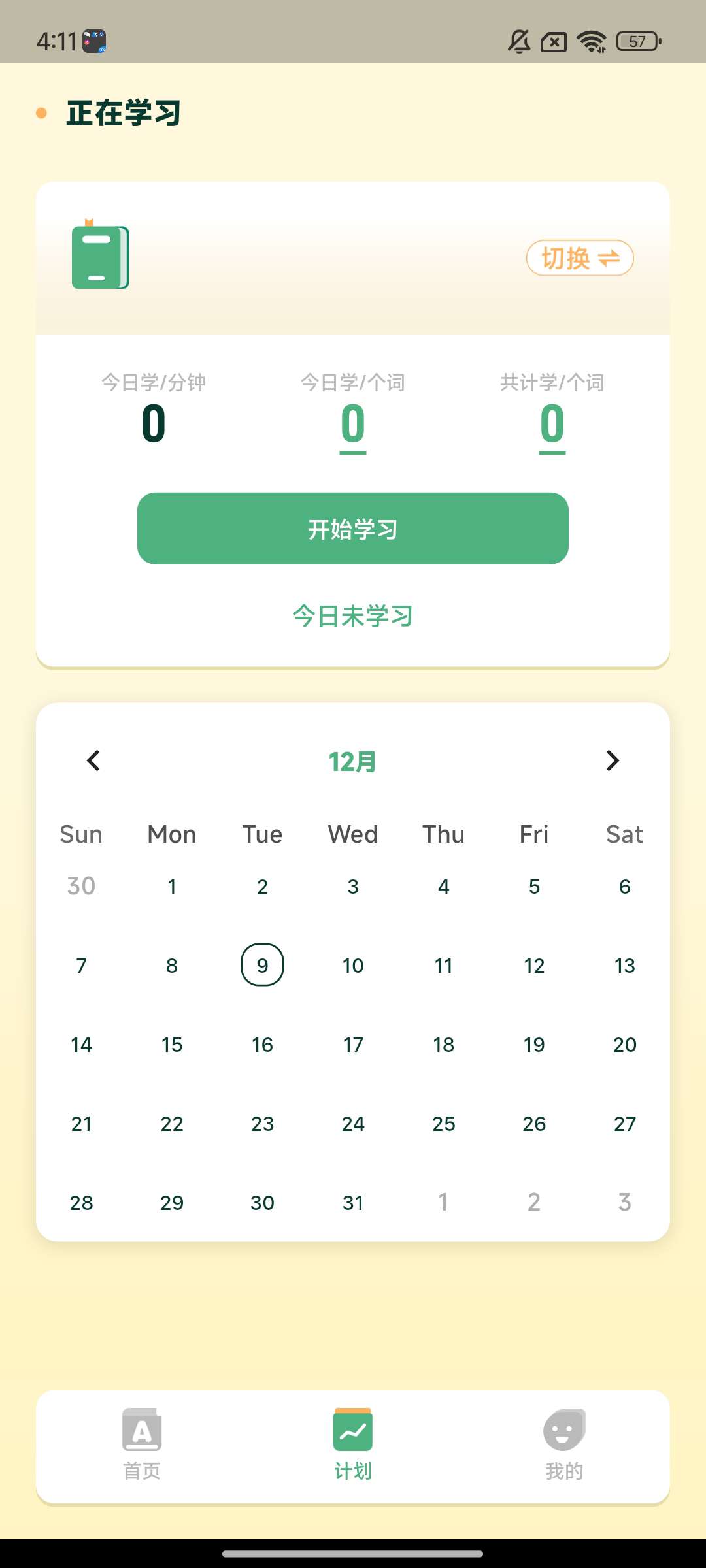Viewport: 706px width, 1568px height.
Task: Choose December 20 on the calendar
Action: pos(624,1045)
